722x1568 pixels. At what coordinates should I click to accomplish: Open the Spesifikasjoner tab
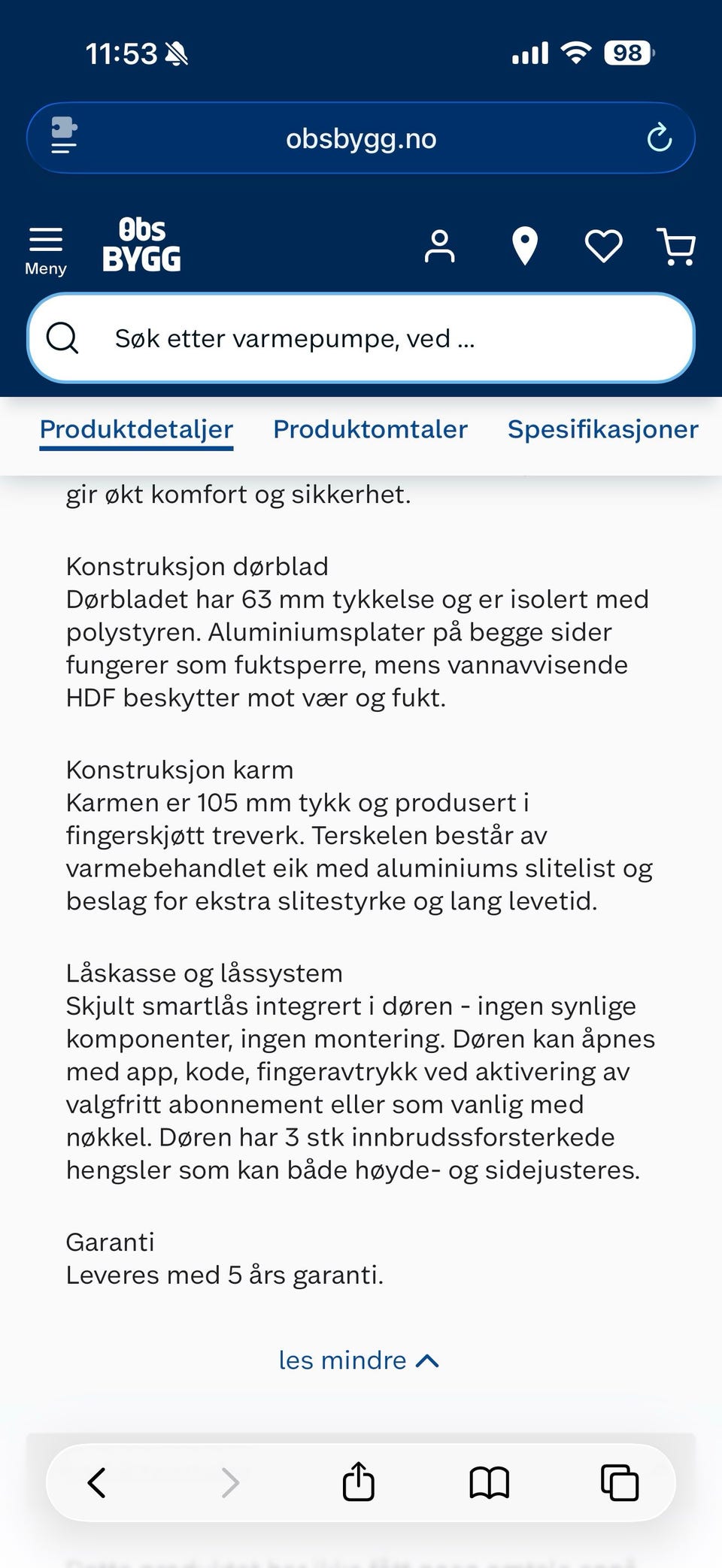point(603,429)
